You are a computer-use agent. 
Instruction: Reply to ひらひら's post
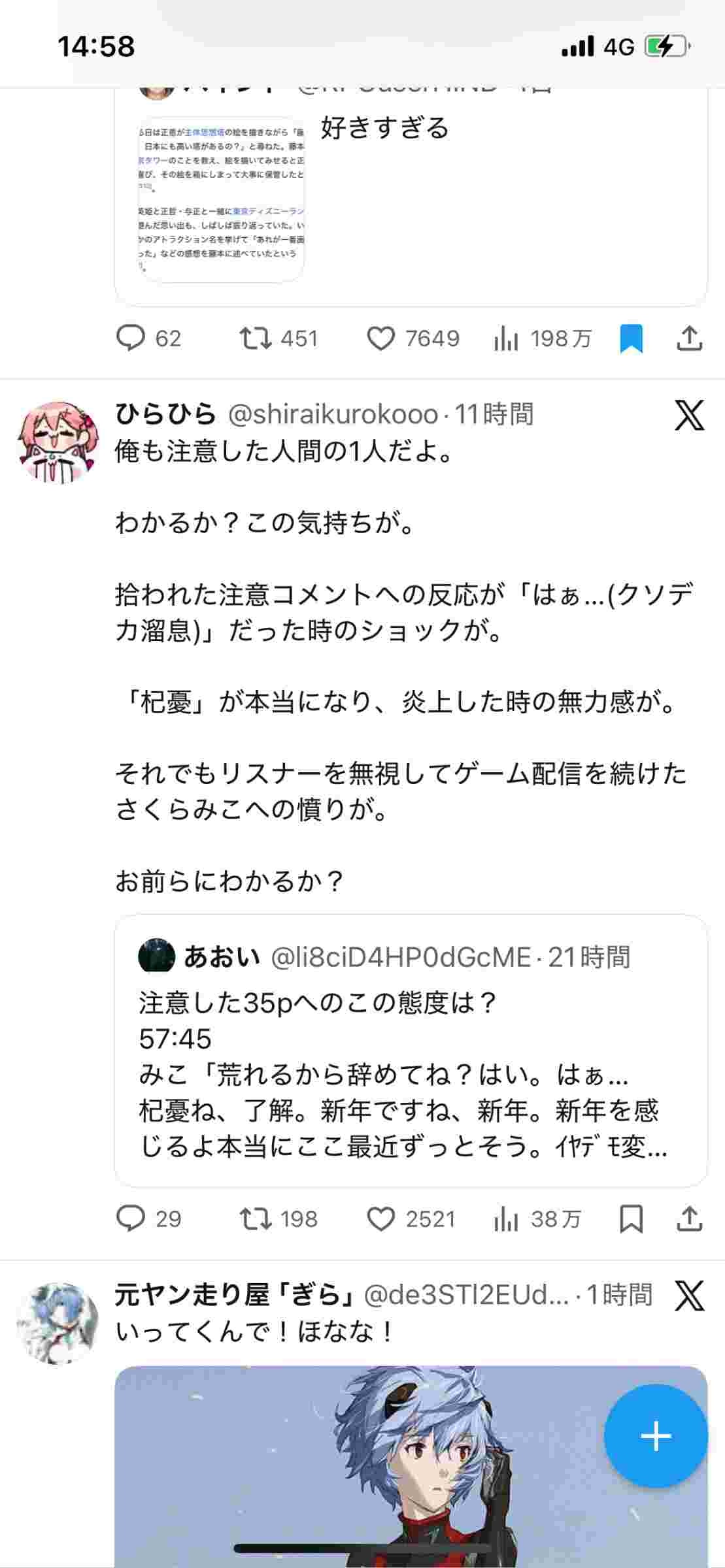tap(130, 1218)
